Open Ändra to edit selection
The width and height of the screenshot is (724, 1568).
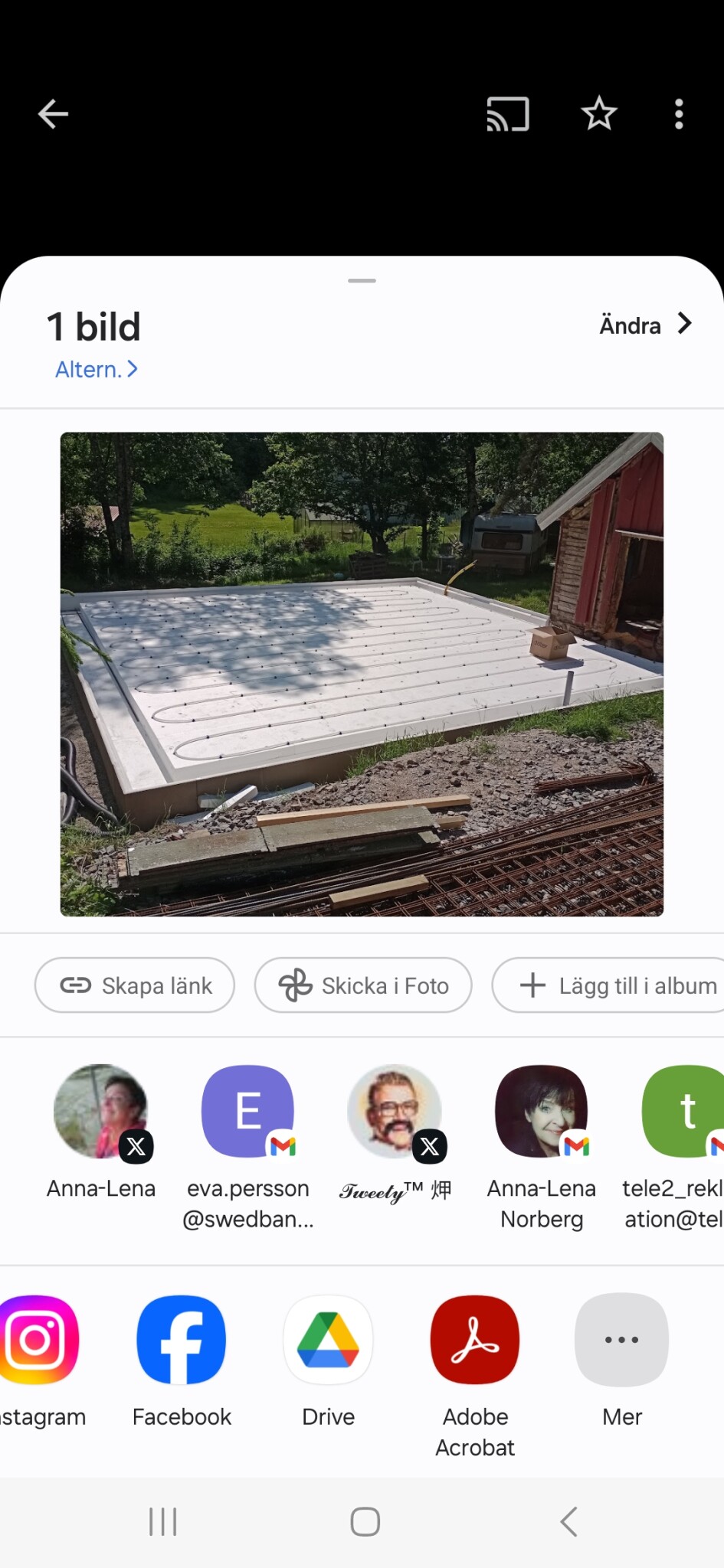coord(645,325)
